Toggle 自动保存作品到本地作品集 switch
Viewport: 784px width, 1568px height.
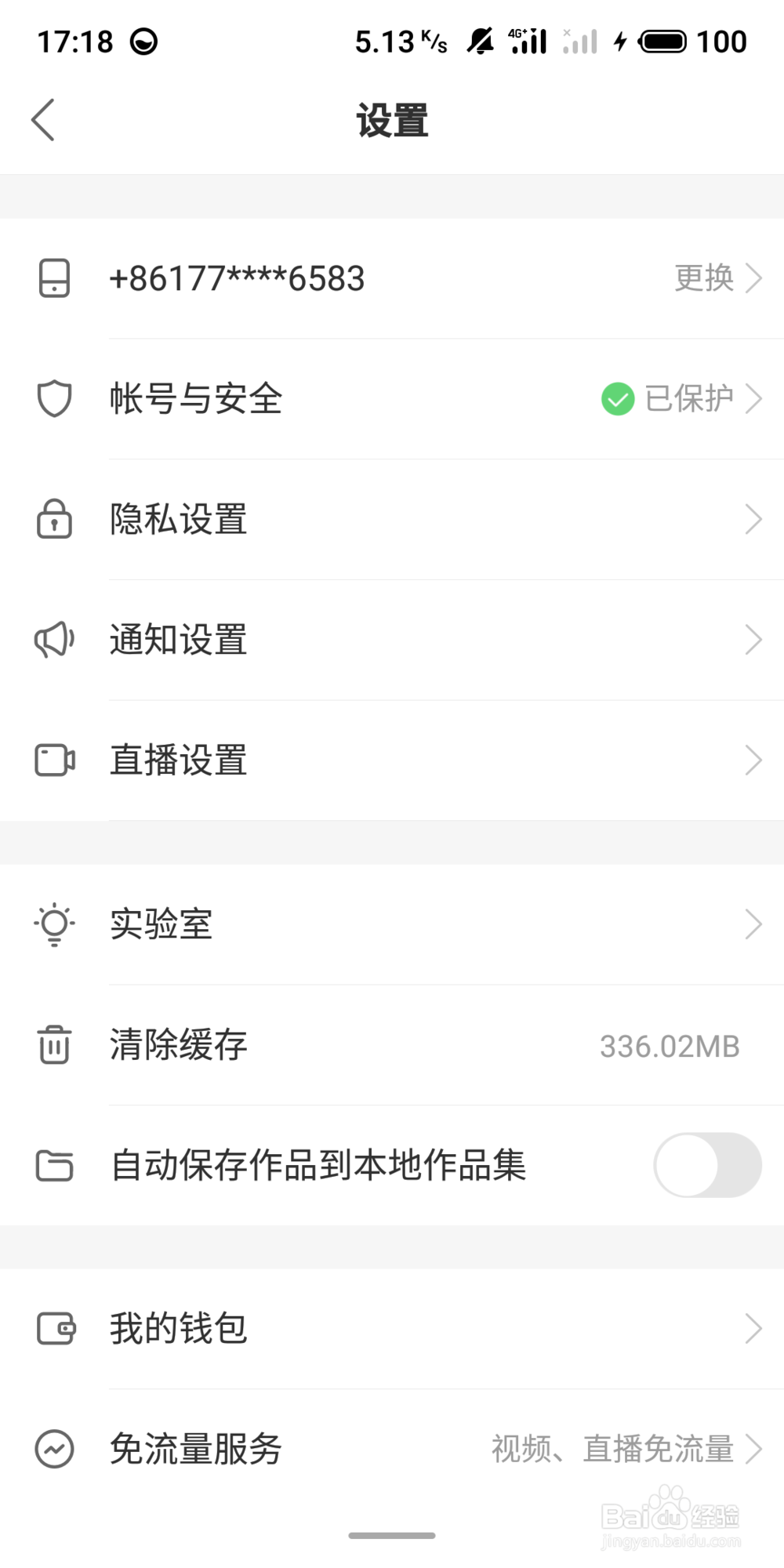tap(708, 1165)
